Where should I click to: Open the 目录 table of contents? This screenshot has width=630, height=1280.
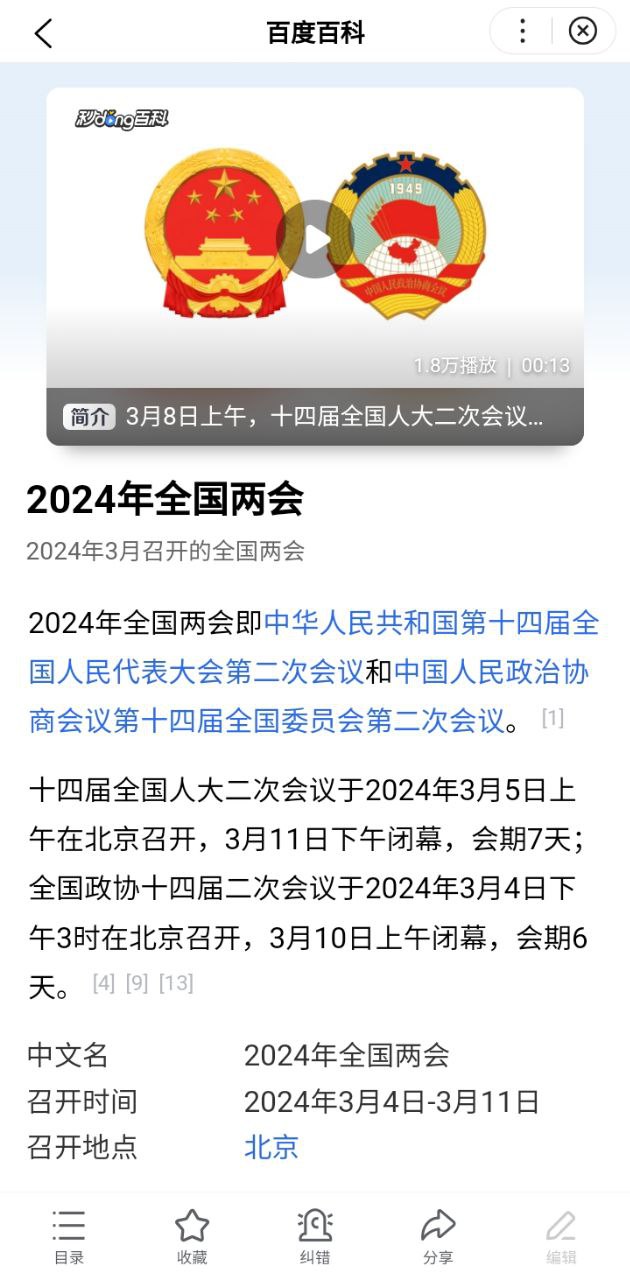pos(69,1237)
